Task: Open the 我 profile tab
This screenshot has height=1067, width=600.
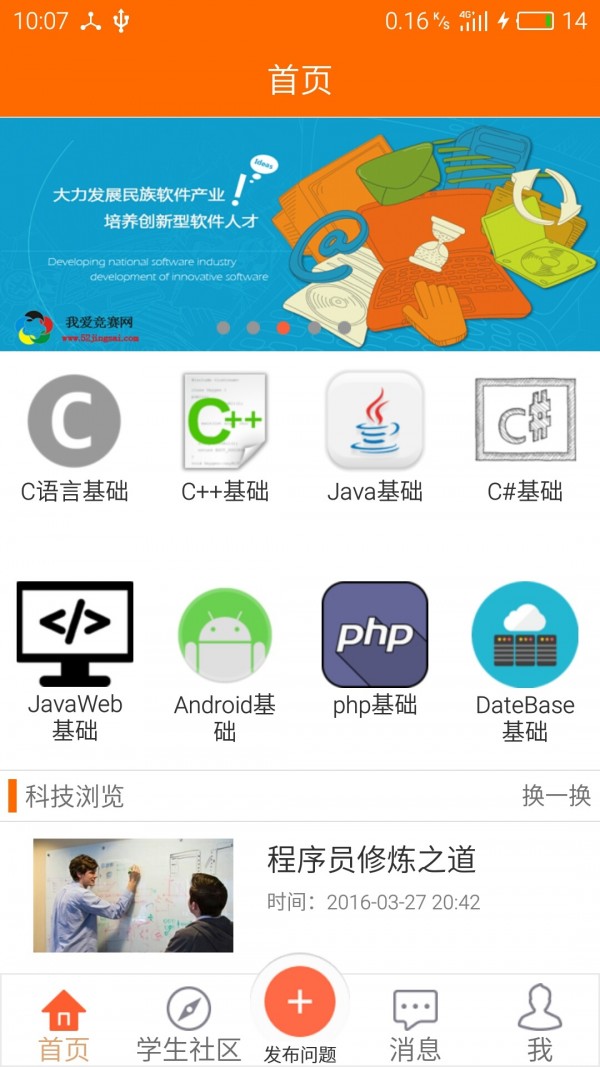Action: 540,1025
